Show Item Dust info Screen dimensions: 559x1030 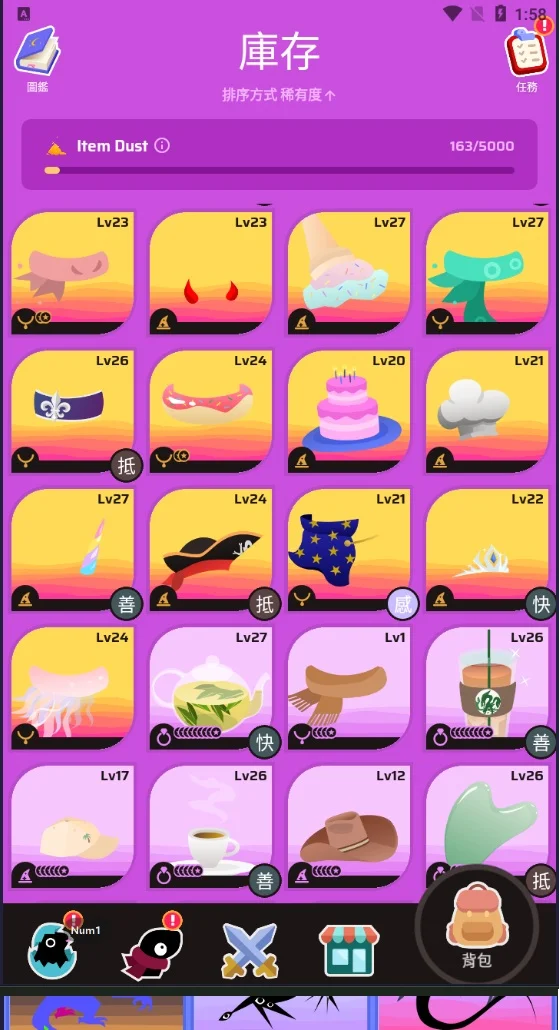click(162, 145)
